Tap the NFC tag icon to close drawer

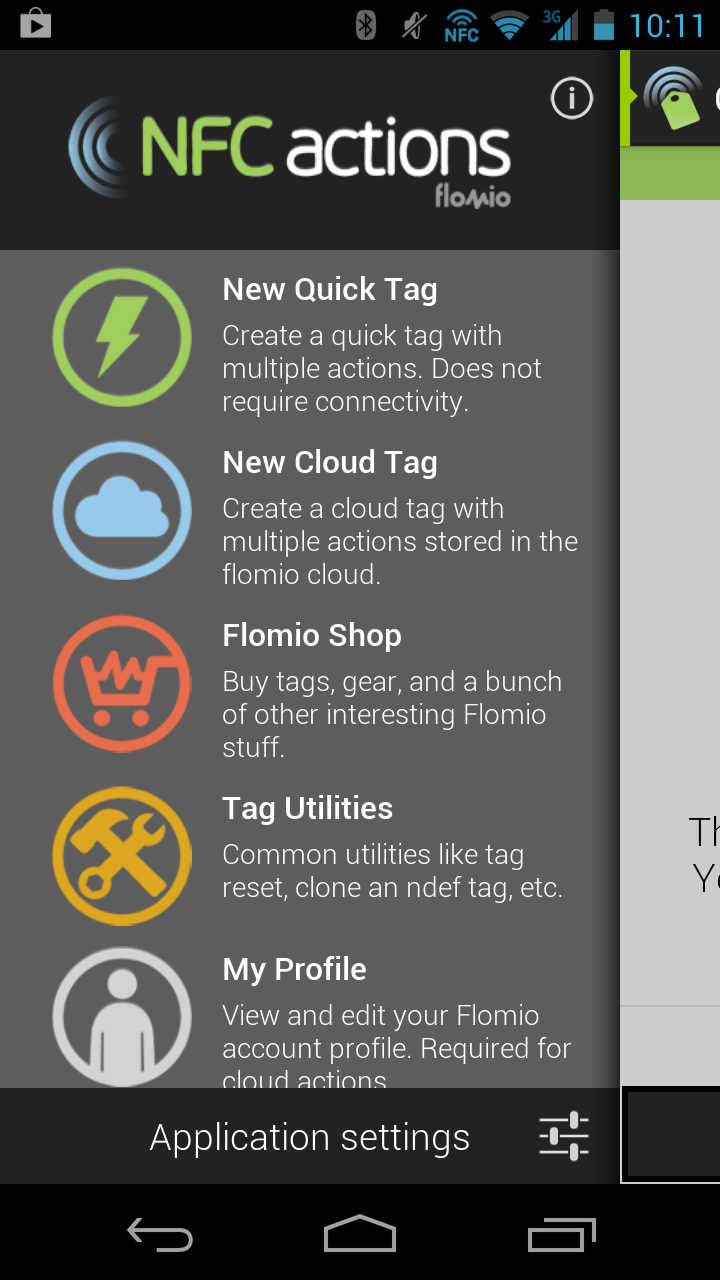point(674,97)
